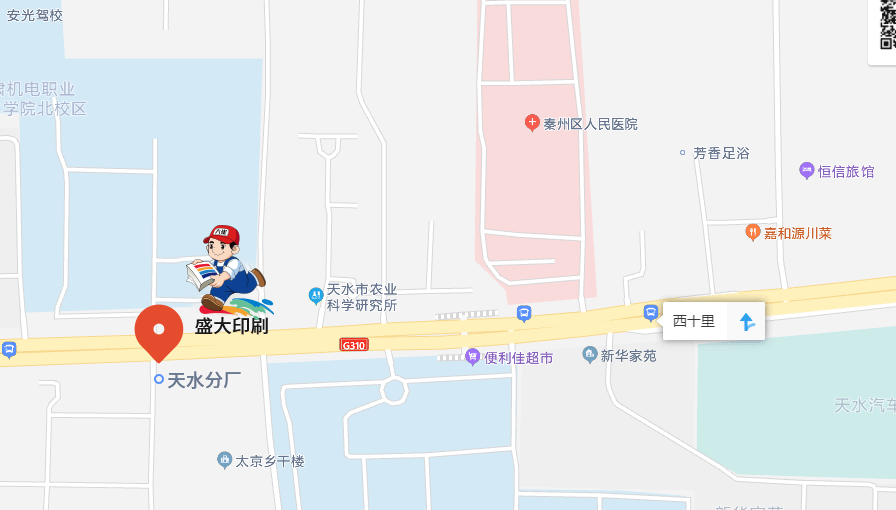Select the 便利佳超市 supermarket marker
The width and height of the screenshot is (896, 510).
pyautogui.click(x=473, y=357)
